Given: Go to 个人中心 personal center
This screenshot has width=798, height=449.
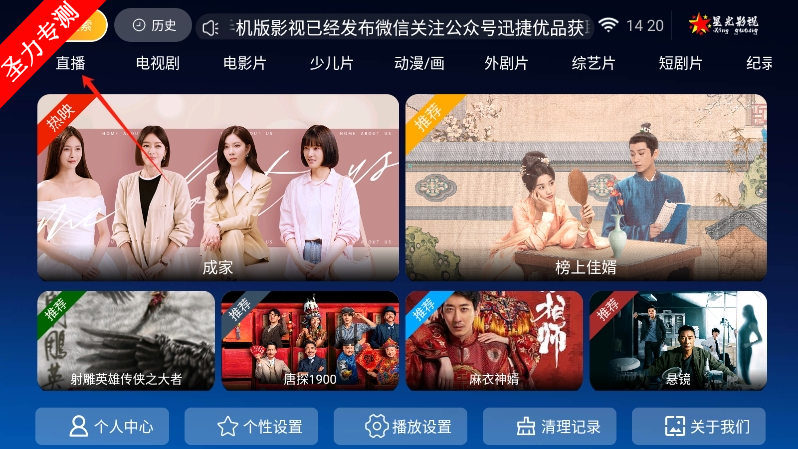Looking at the screenshot, I should (x=102, y=426).
